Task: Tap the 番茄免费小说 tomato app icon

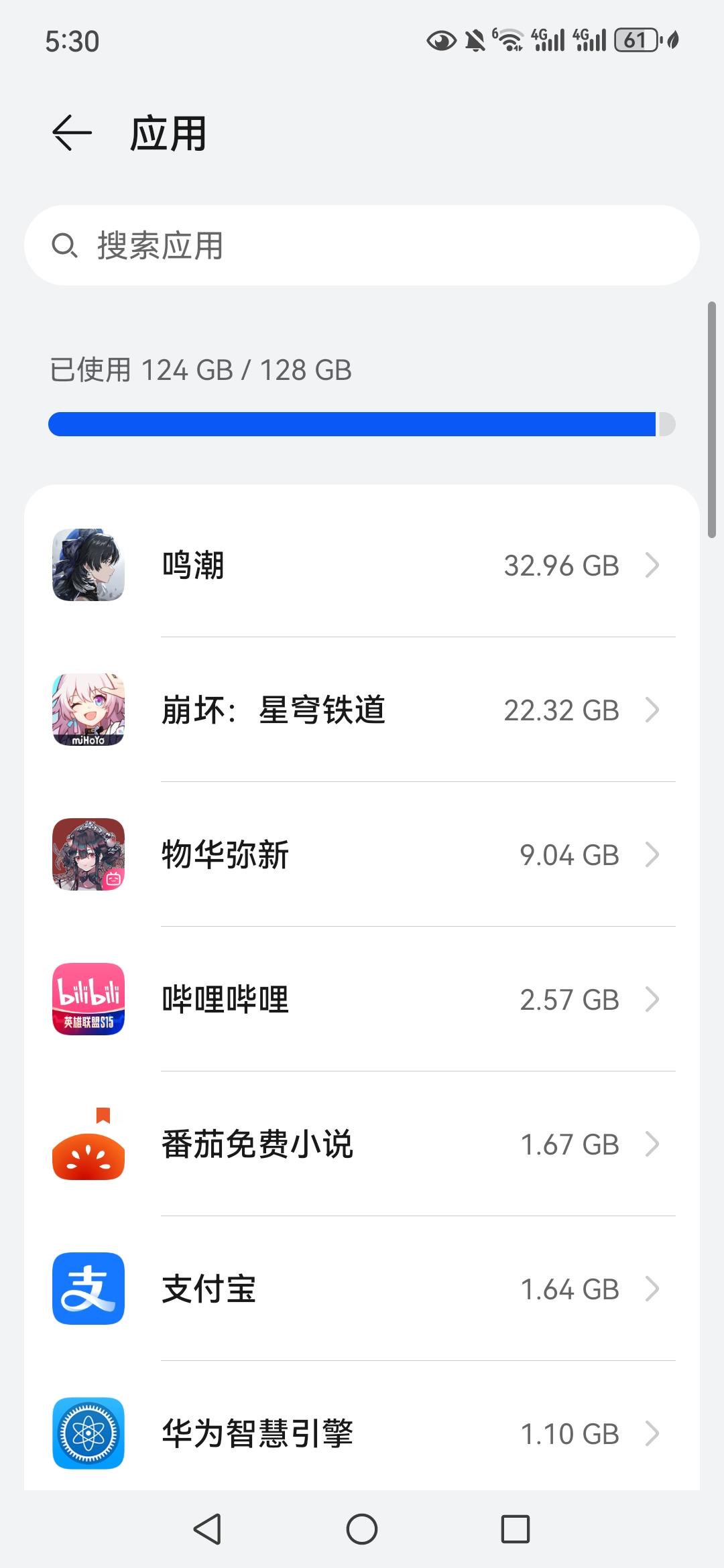Action: [88, 1144]
